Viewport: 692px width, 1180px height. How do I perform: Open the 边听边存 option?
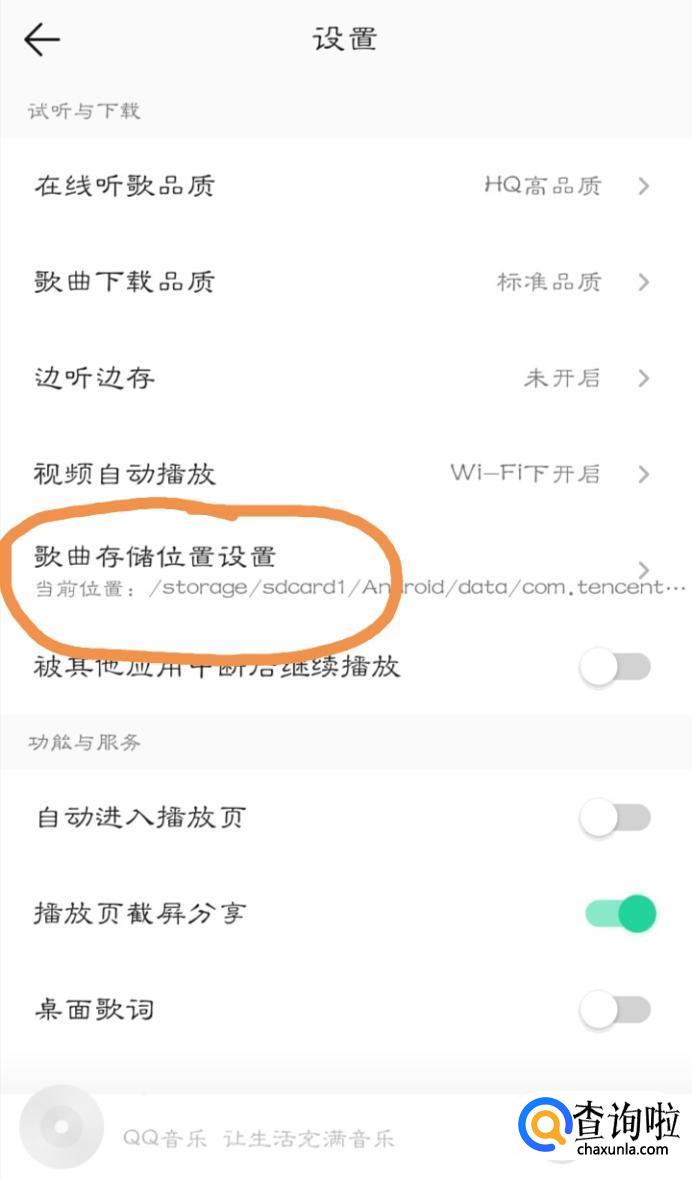[x=346, y=378]
